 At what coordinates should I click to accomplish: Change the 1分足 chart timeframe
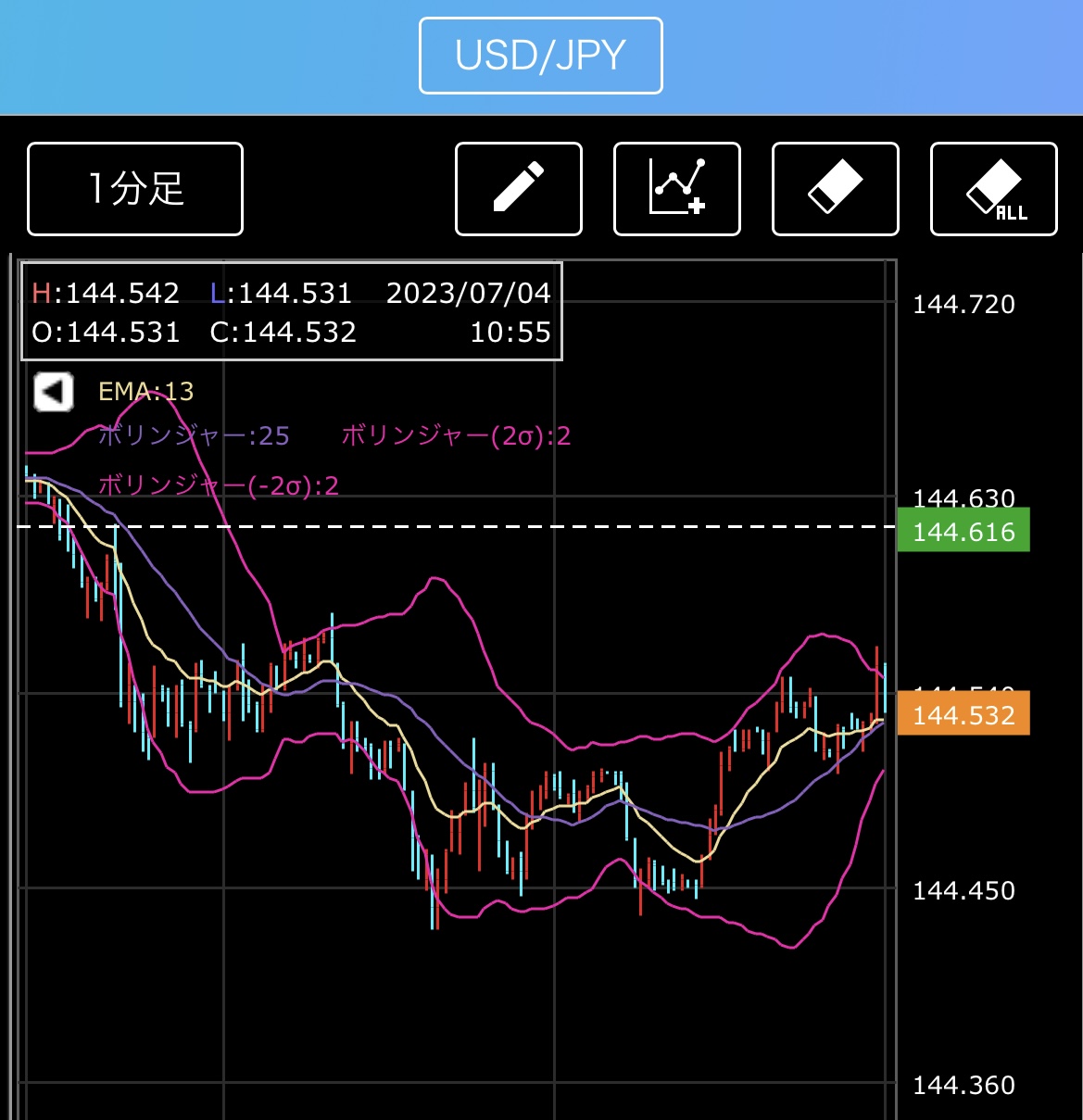click(x=135, y=189)
